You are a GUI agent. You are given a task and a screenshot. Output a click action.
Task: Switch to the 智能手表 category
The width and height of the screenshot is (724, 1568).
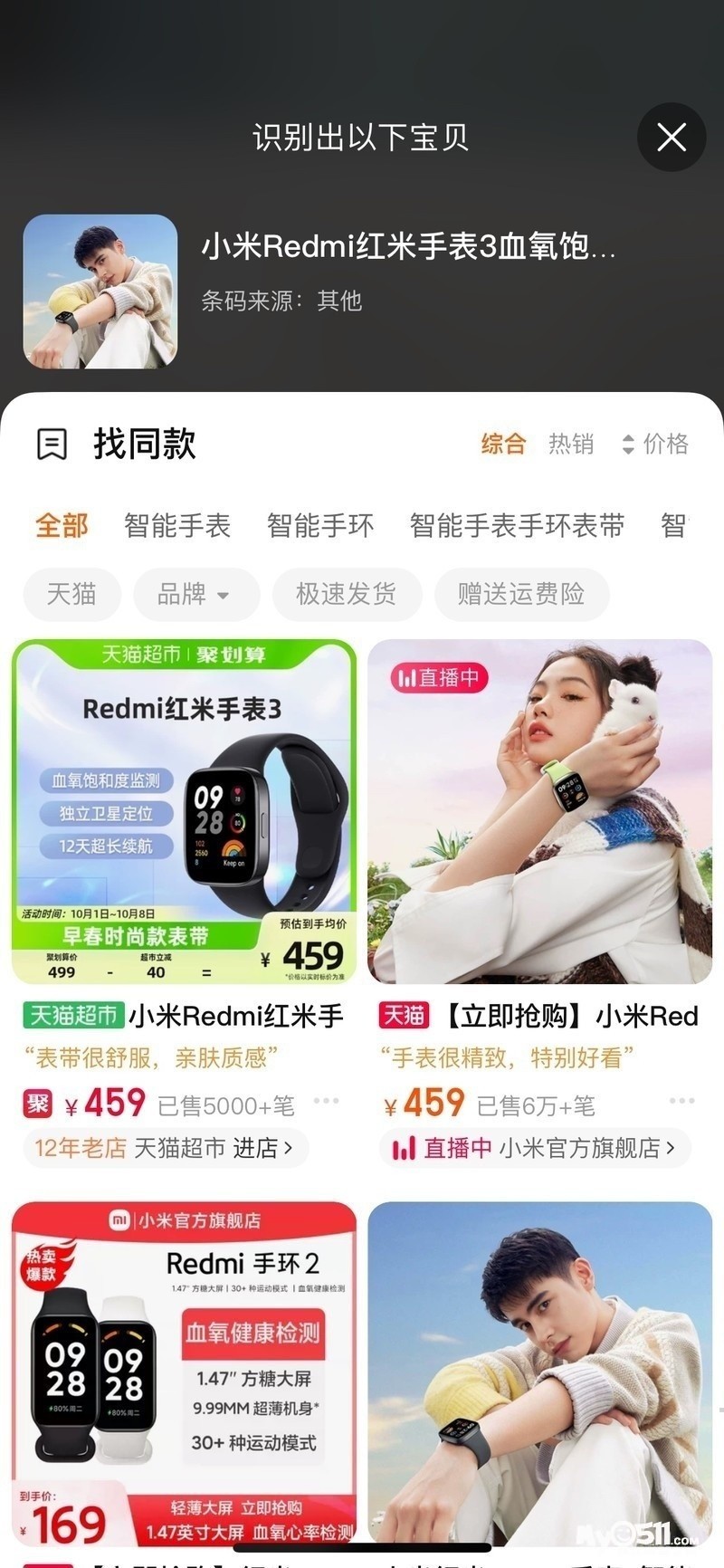(x=177, y=525)
